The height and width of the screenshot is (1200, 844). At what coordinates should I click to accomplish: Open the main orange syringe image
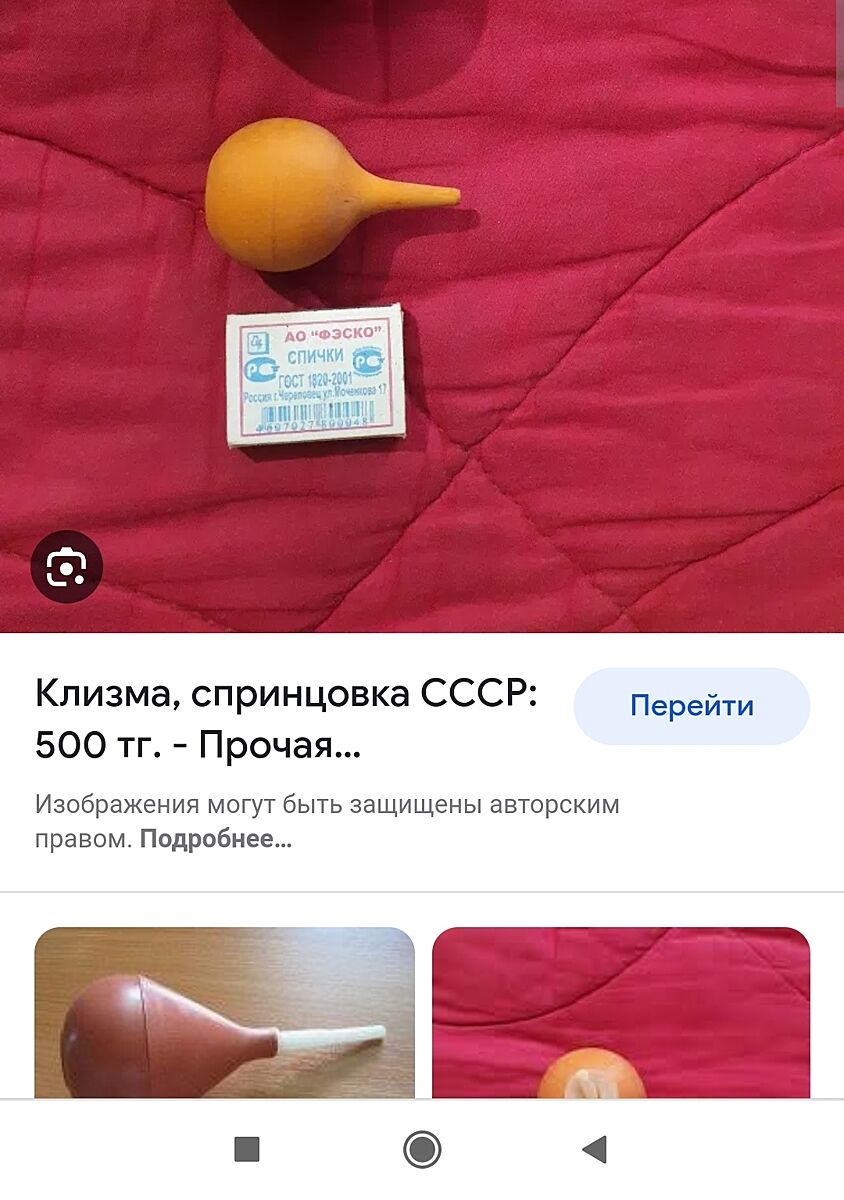coord(420,300)
